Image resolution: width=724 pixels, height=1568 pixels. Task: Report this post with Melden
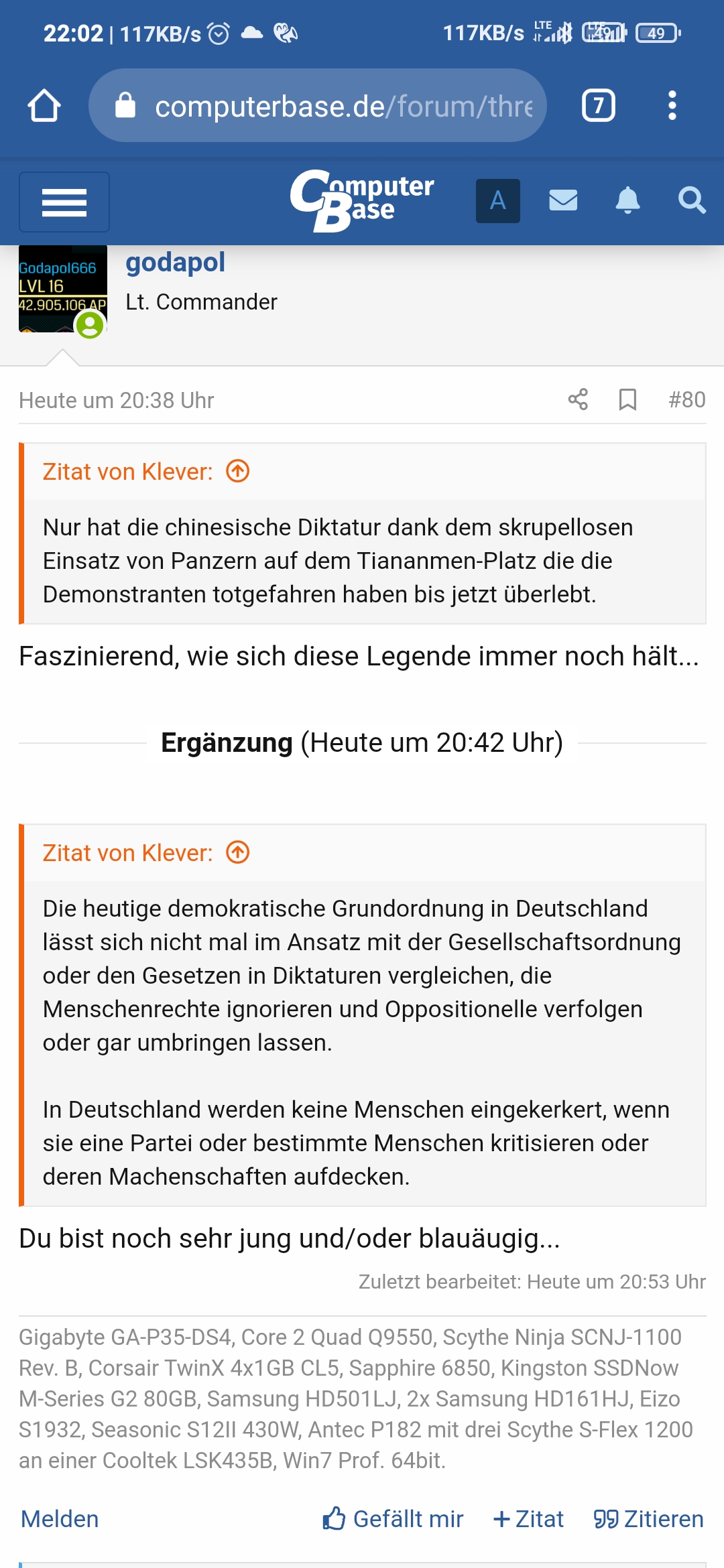pos(60,1518)
